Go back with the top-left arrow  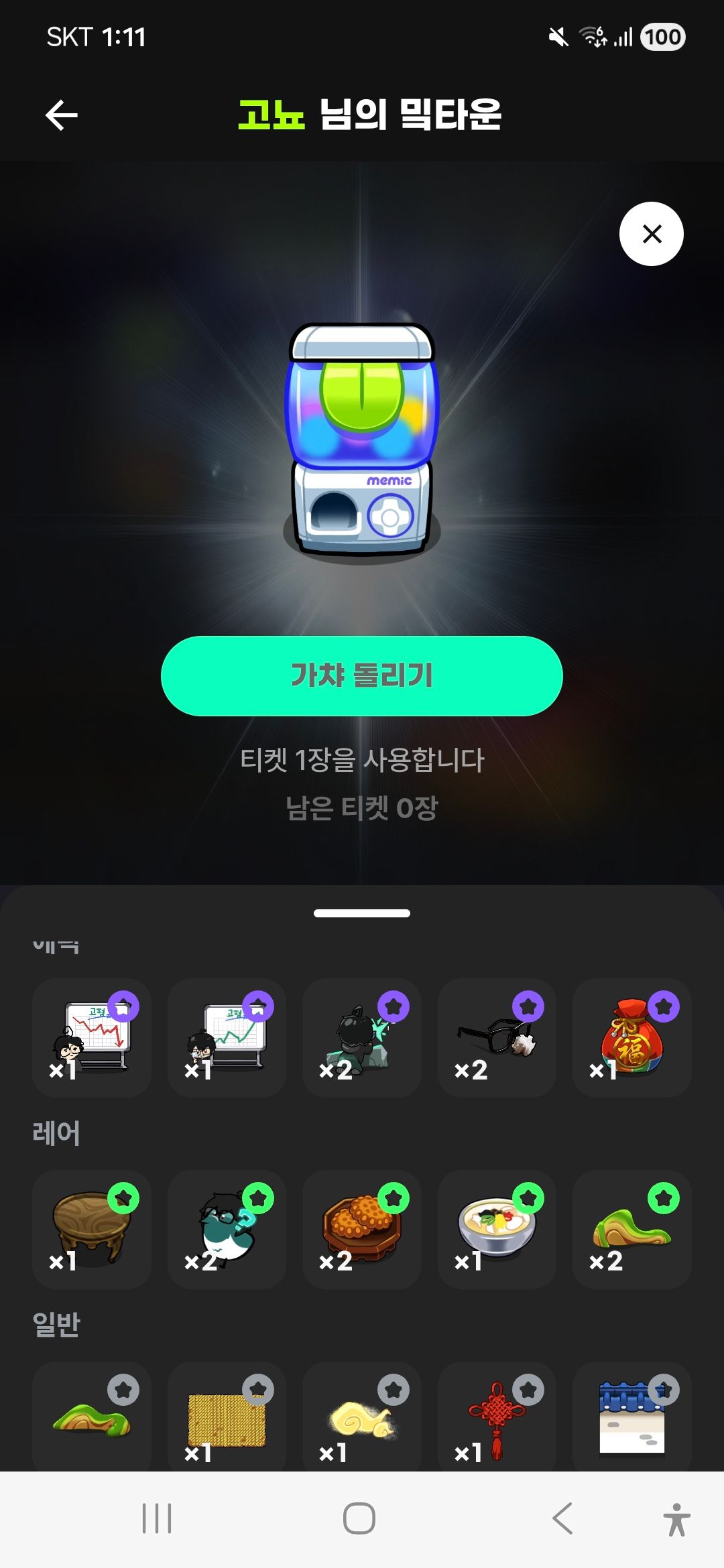[60, 114]
